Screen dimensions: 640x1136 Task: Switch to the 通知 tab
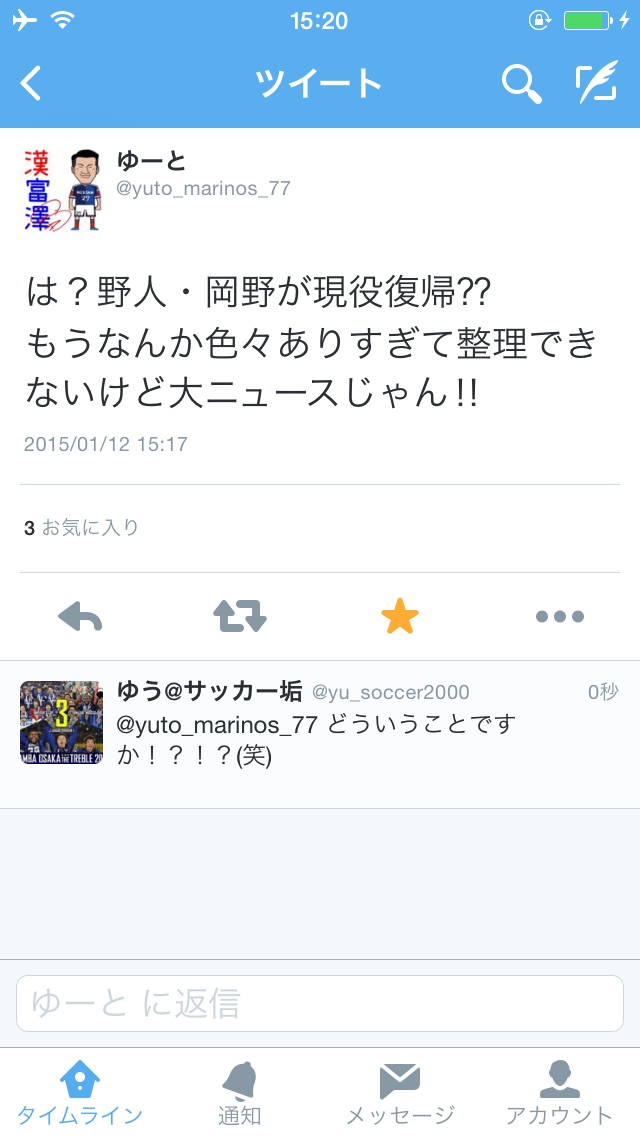point(240,1093)
